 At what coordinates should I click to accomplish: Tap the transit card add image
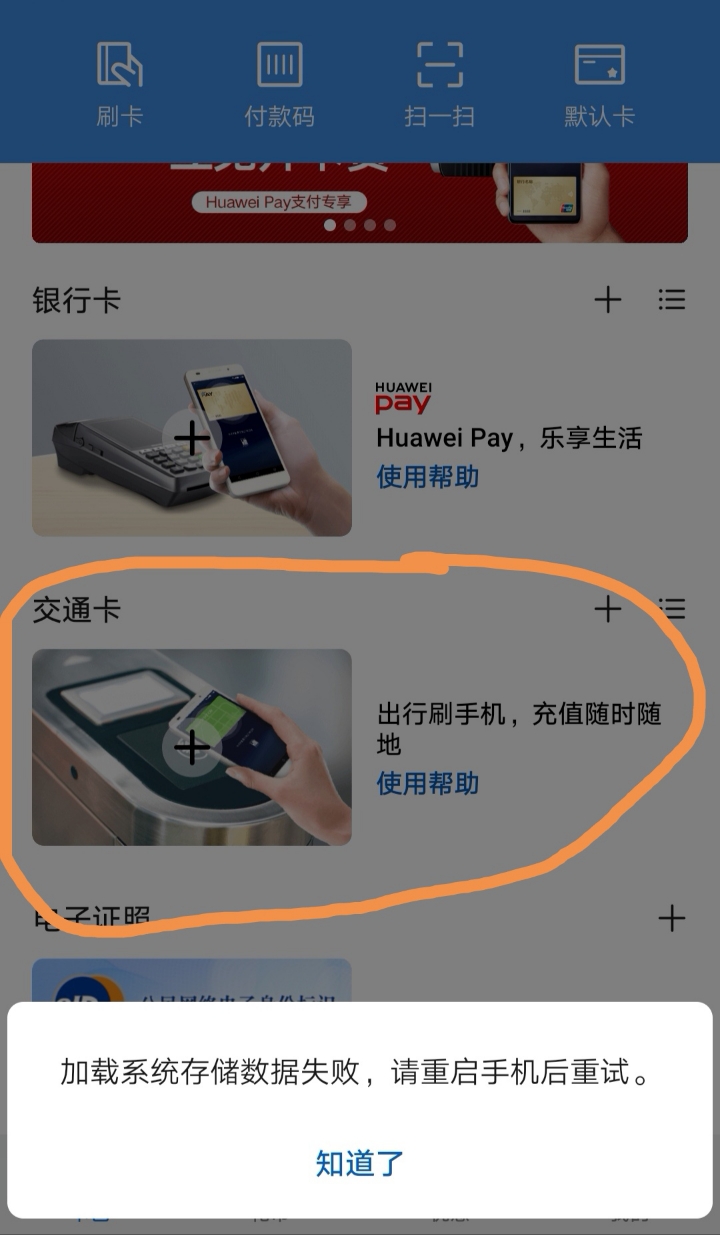click(x=192, y=747)
